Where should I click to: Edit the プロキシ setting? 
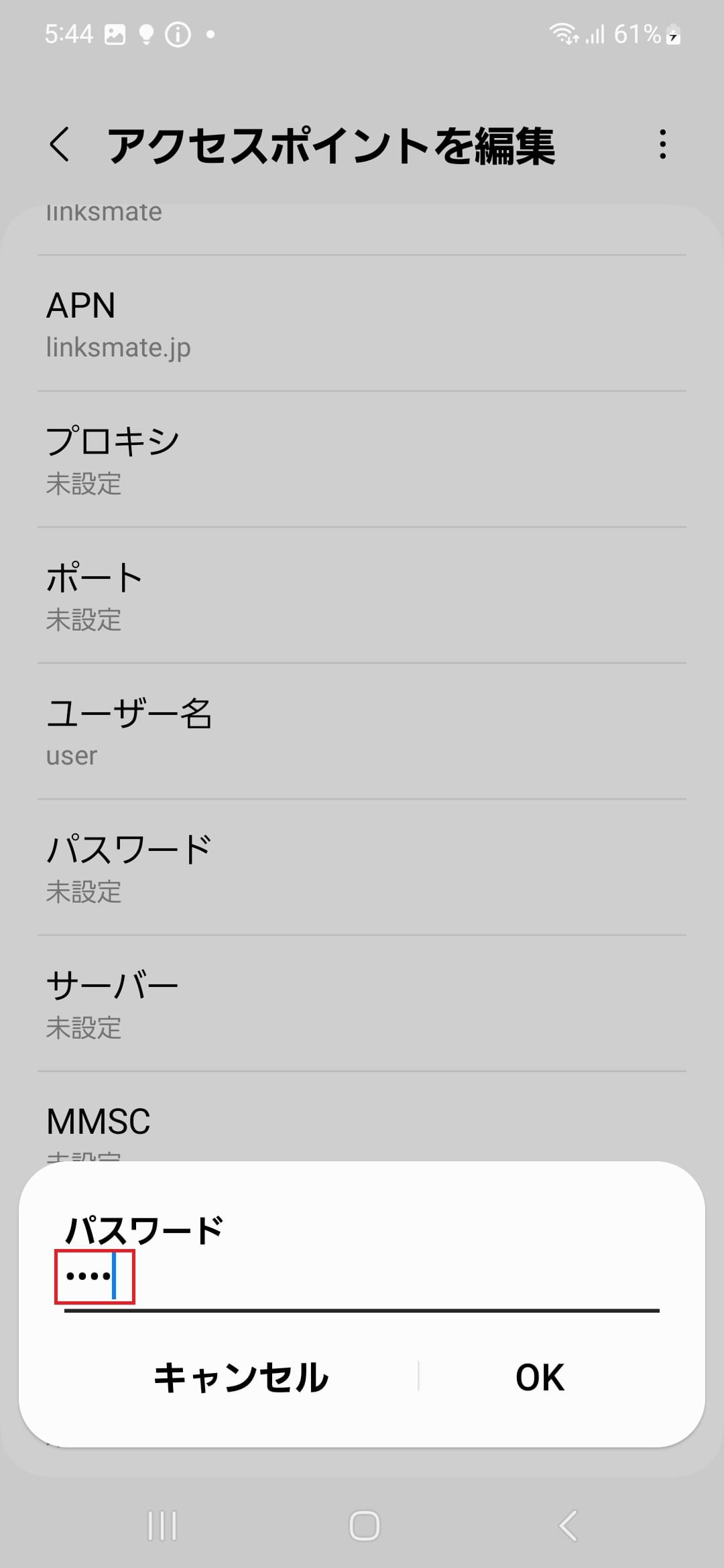click(x=362, y=462)
